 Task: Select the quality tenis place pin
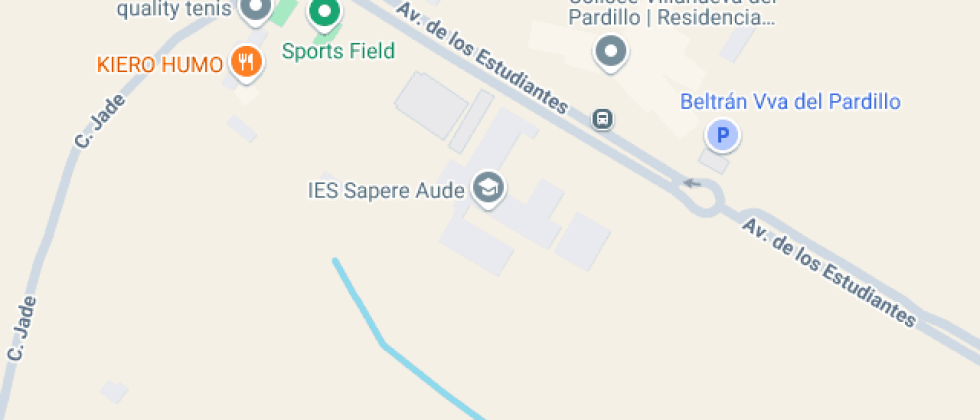(x=256, y=10)
